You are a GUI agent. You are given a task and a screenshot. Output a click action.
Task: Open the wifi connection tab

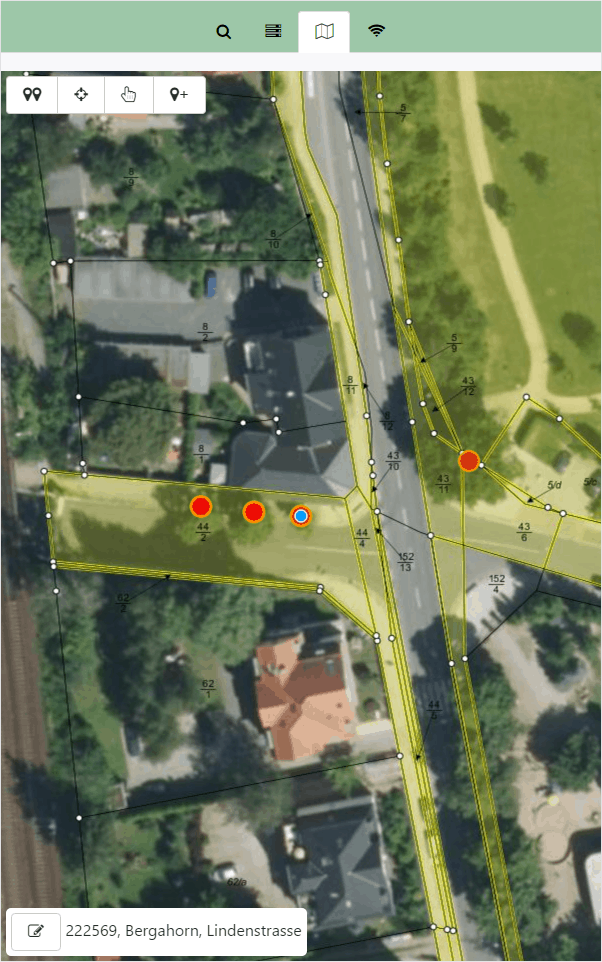[376, 31]
